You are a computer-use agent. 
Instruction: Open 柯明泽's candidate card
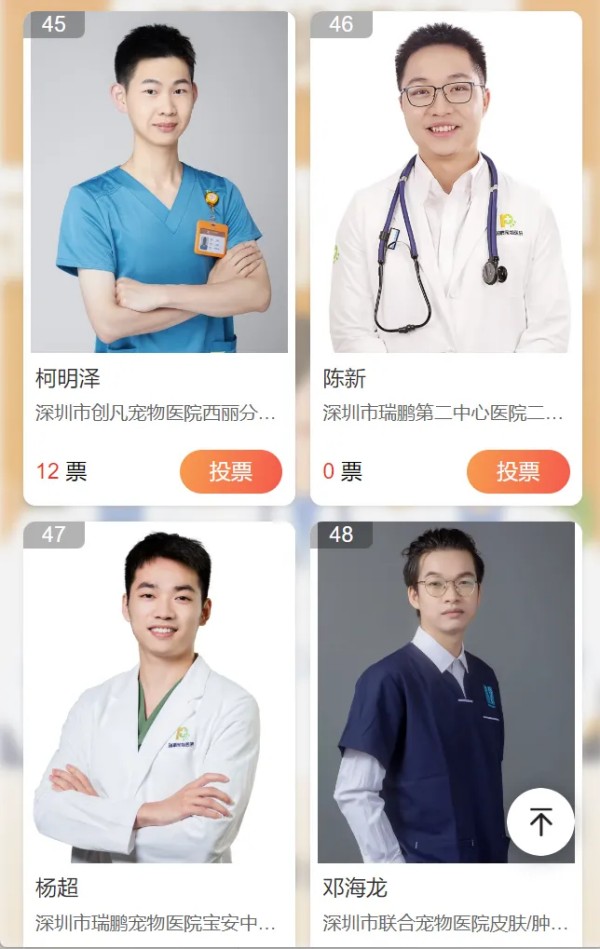159,190
